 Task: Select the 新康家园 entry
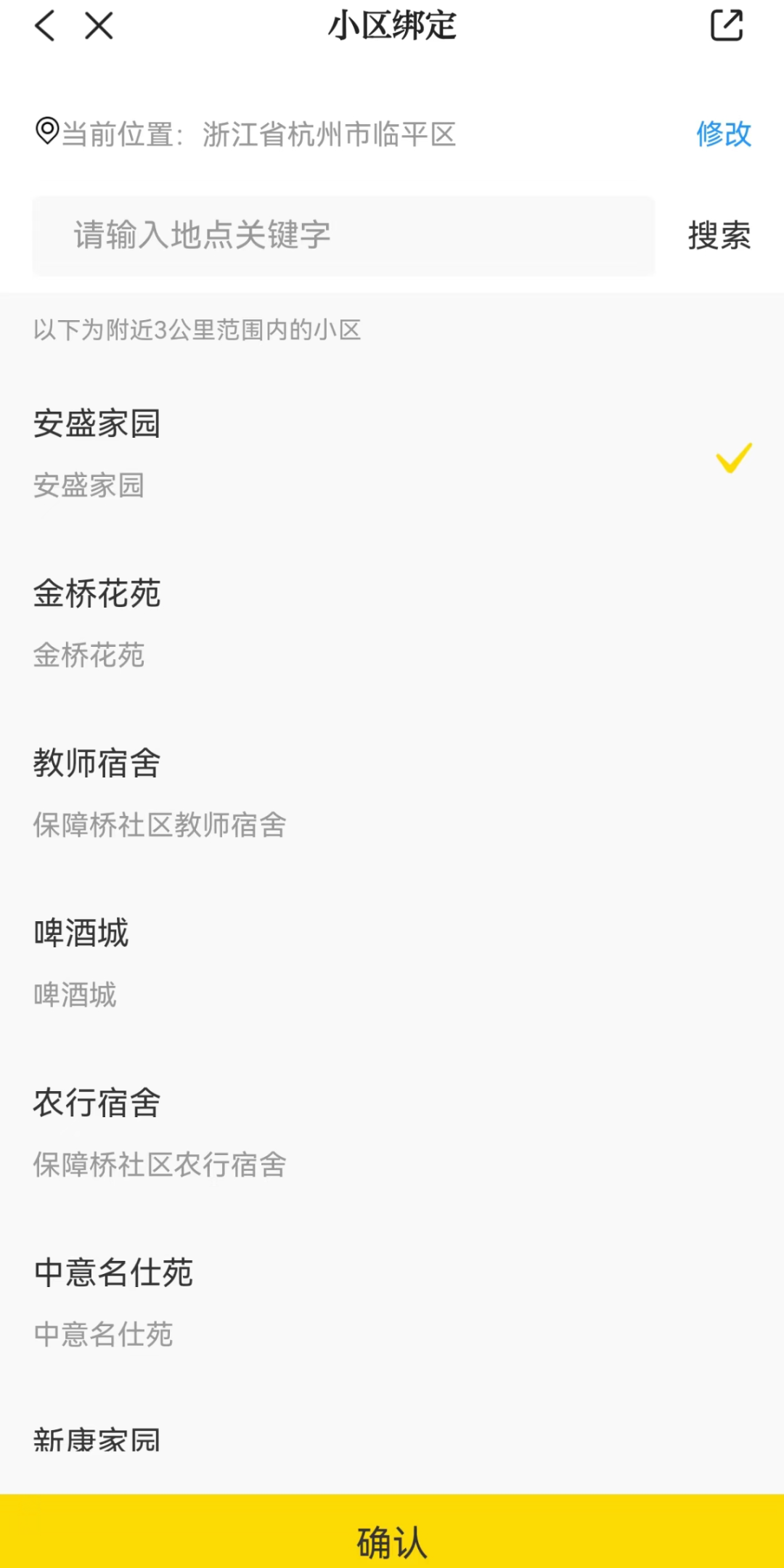392,1441
